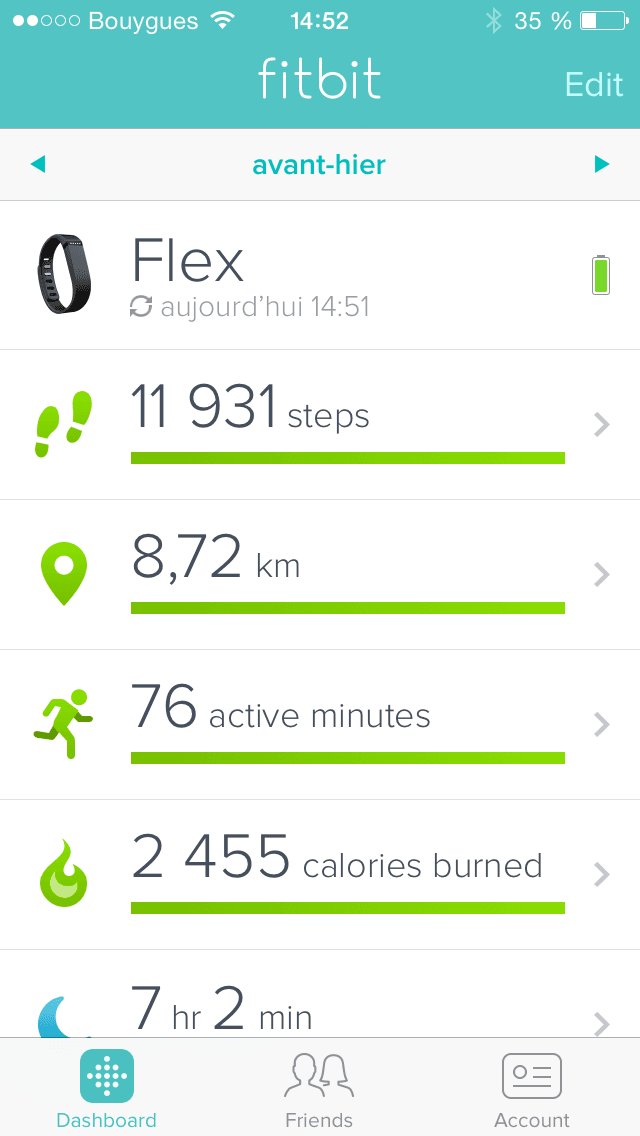Open the 76 active minutes row
640x1136 pixels.
click(x=320, y=725)
